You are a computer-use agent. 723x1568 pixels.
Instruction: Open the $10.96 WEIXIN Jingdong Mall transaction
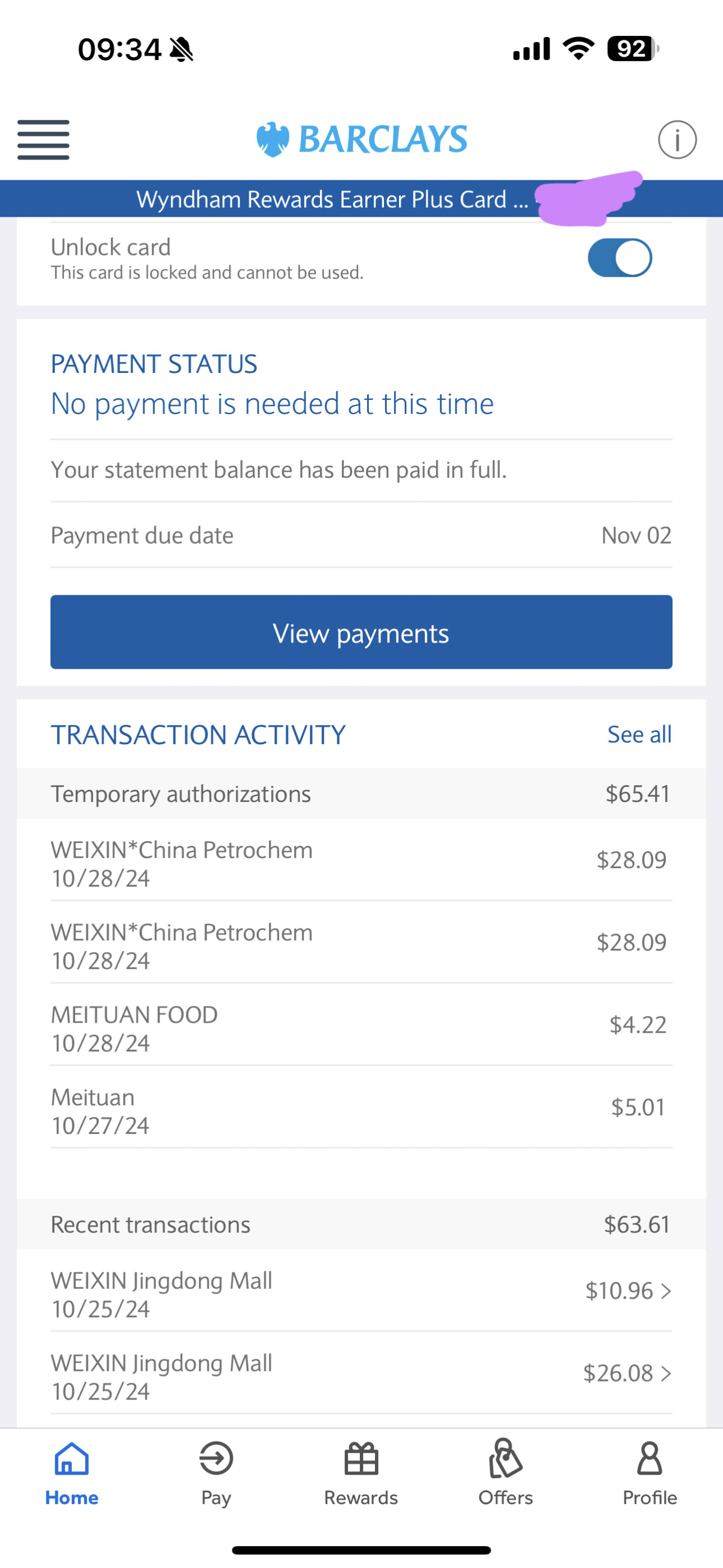[x=361, y=1291]
